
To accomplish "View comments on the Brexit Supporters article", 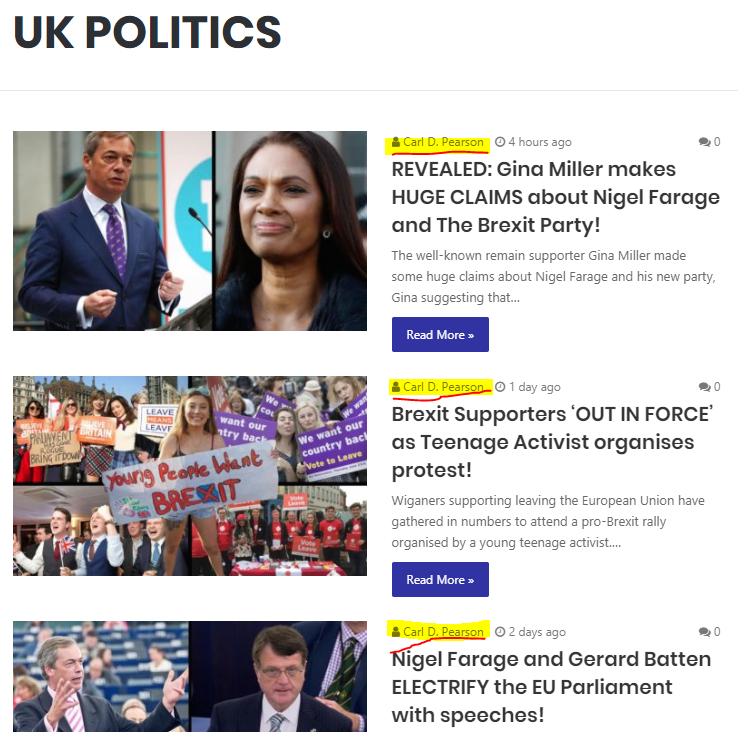I will (710, 387).
